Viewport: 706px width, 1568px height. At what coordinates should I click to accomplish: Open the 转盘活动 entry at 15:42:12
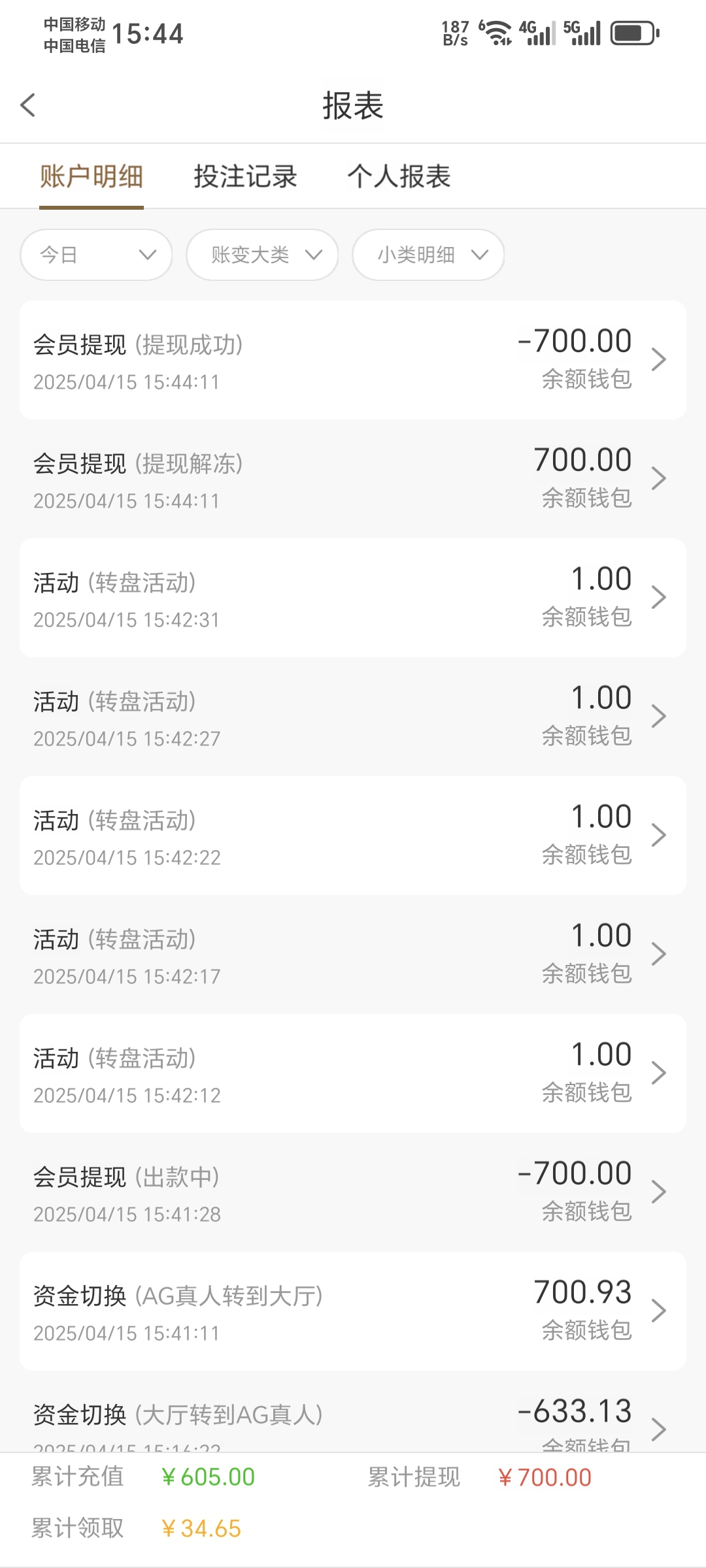tap(353, 1073)
